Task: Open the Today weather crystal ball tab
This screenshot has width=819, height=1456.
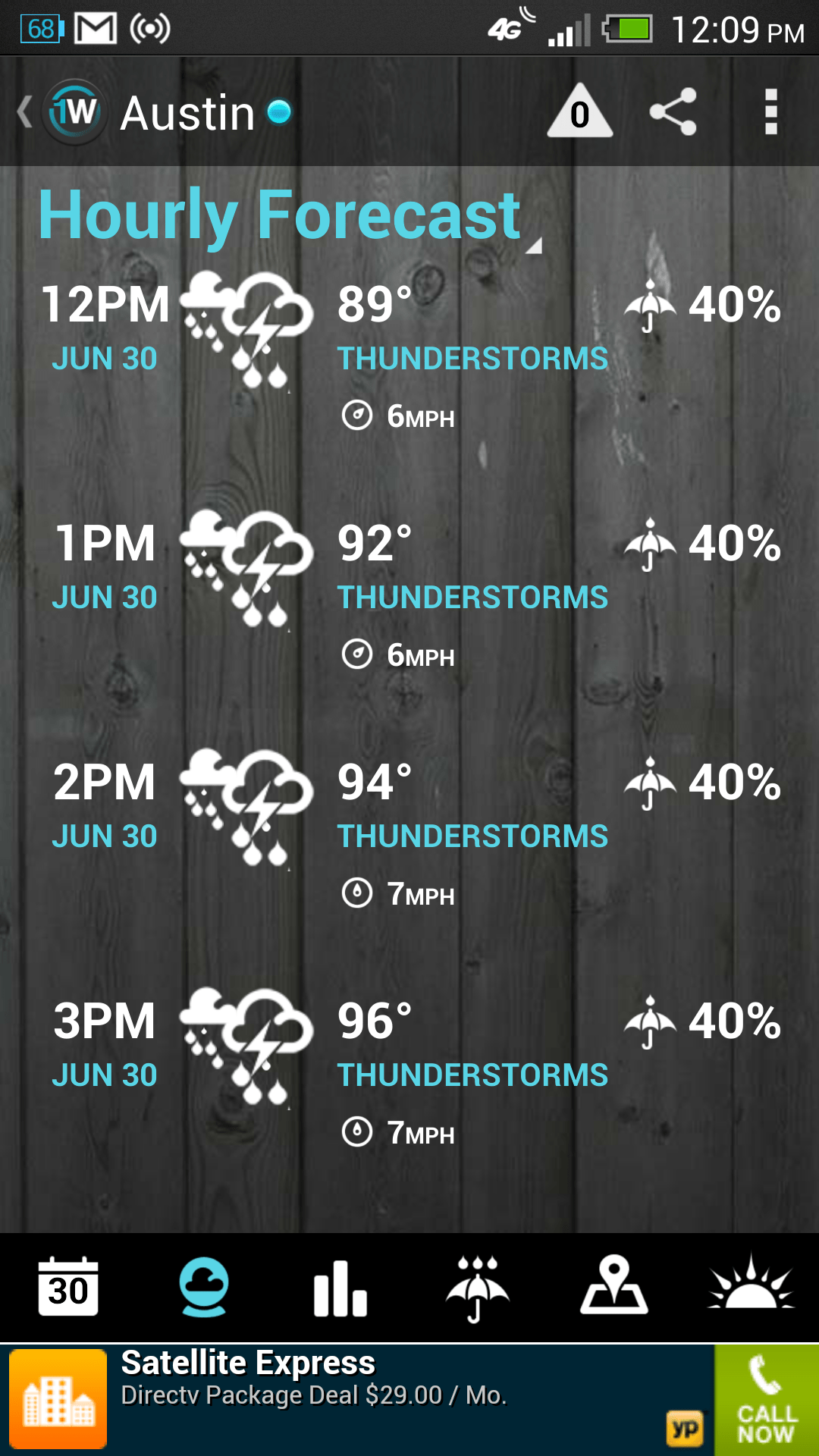Action: coord(204,1285)
